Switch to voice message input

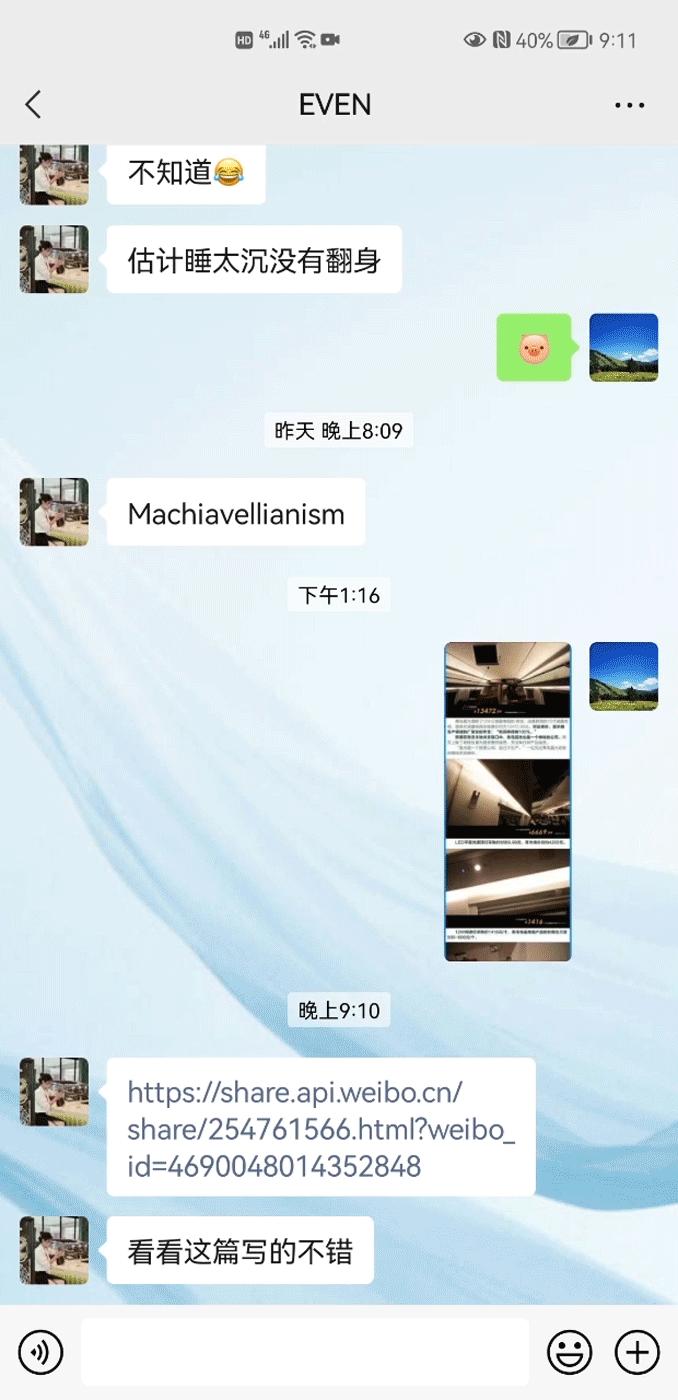(x=41, y=1353)
